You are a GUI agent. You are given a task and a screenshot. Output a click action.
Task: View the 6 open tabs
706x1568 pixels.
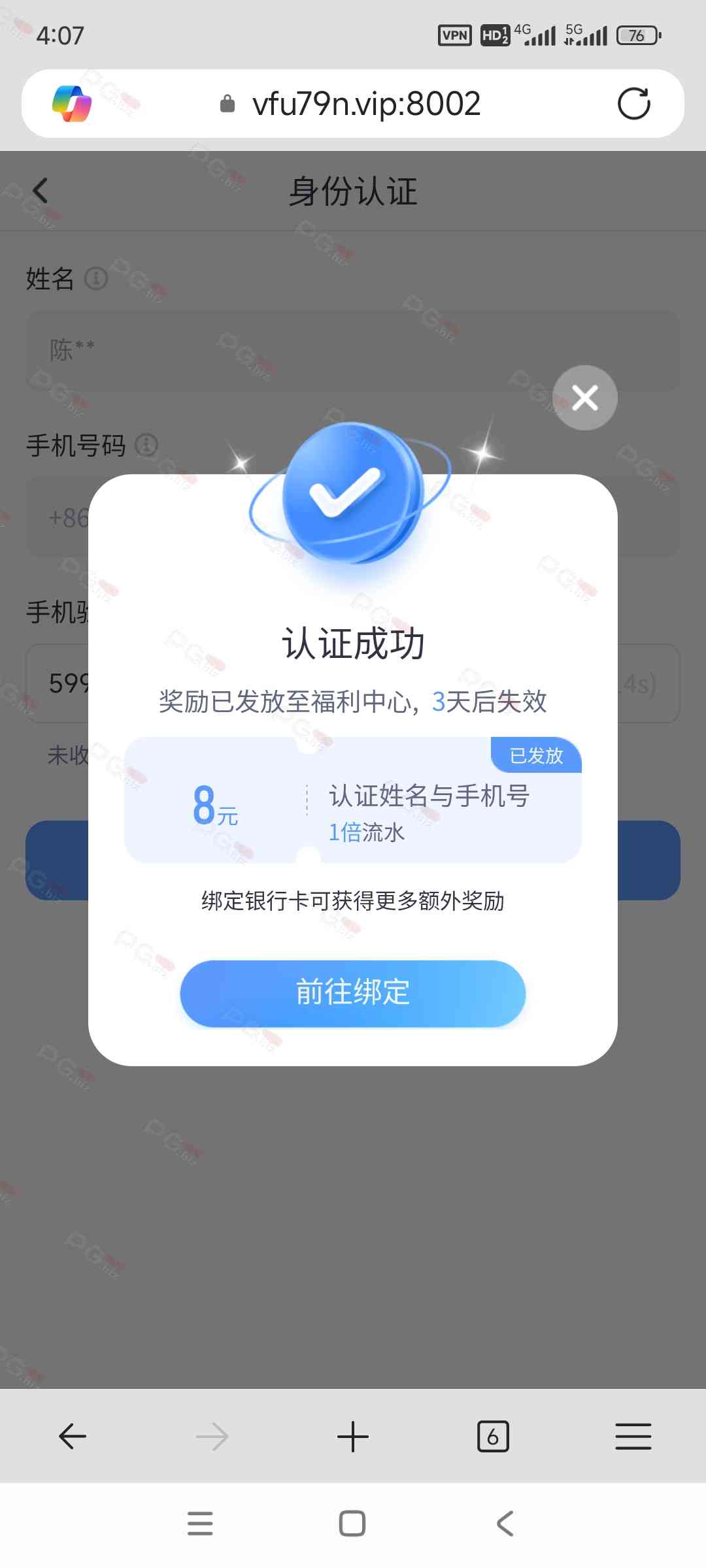(x=493, y=1436)
